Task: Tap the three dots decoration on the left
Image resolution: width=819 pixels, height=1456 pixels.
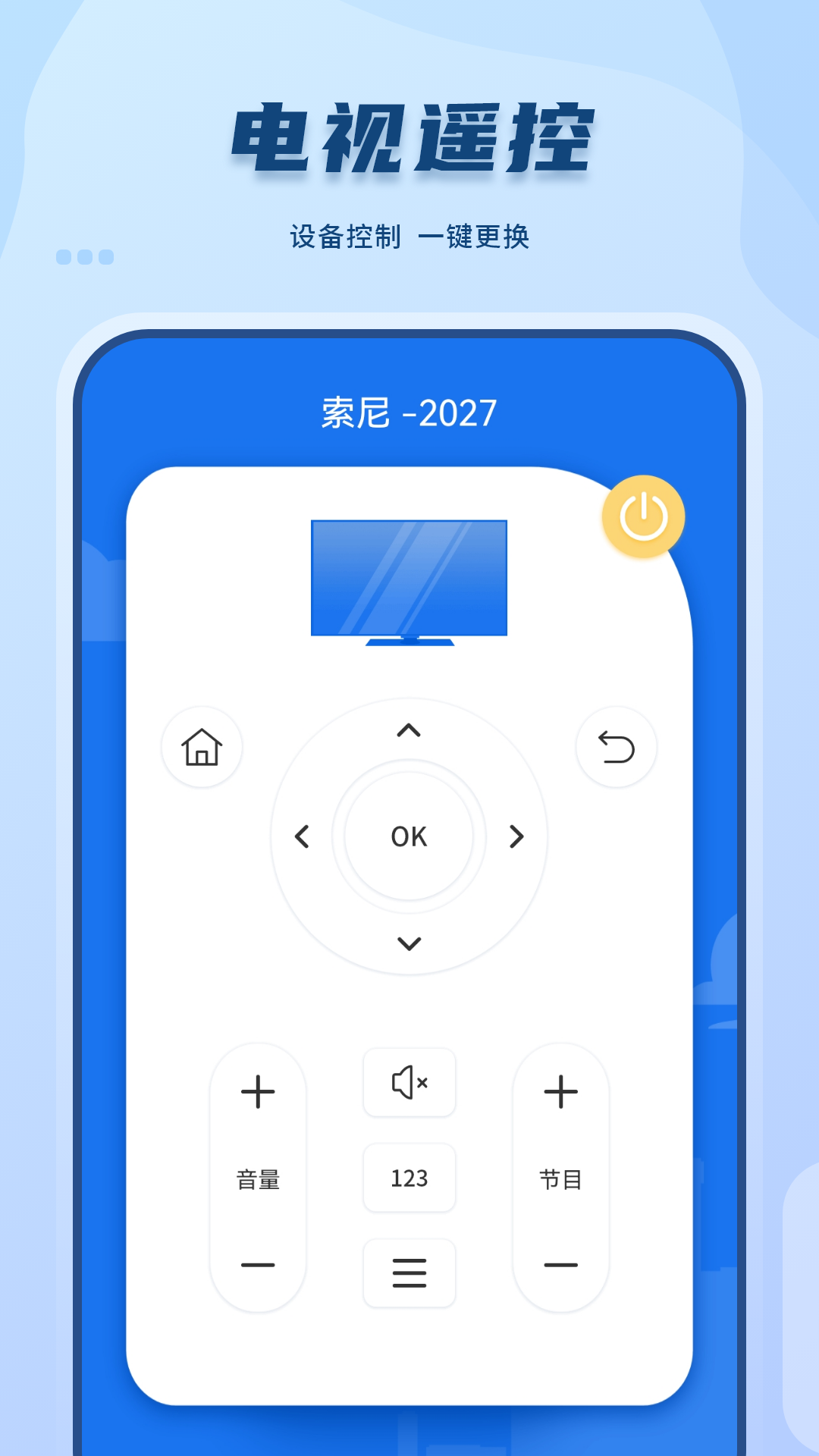Action: point(85,256)
